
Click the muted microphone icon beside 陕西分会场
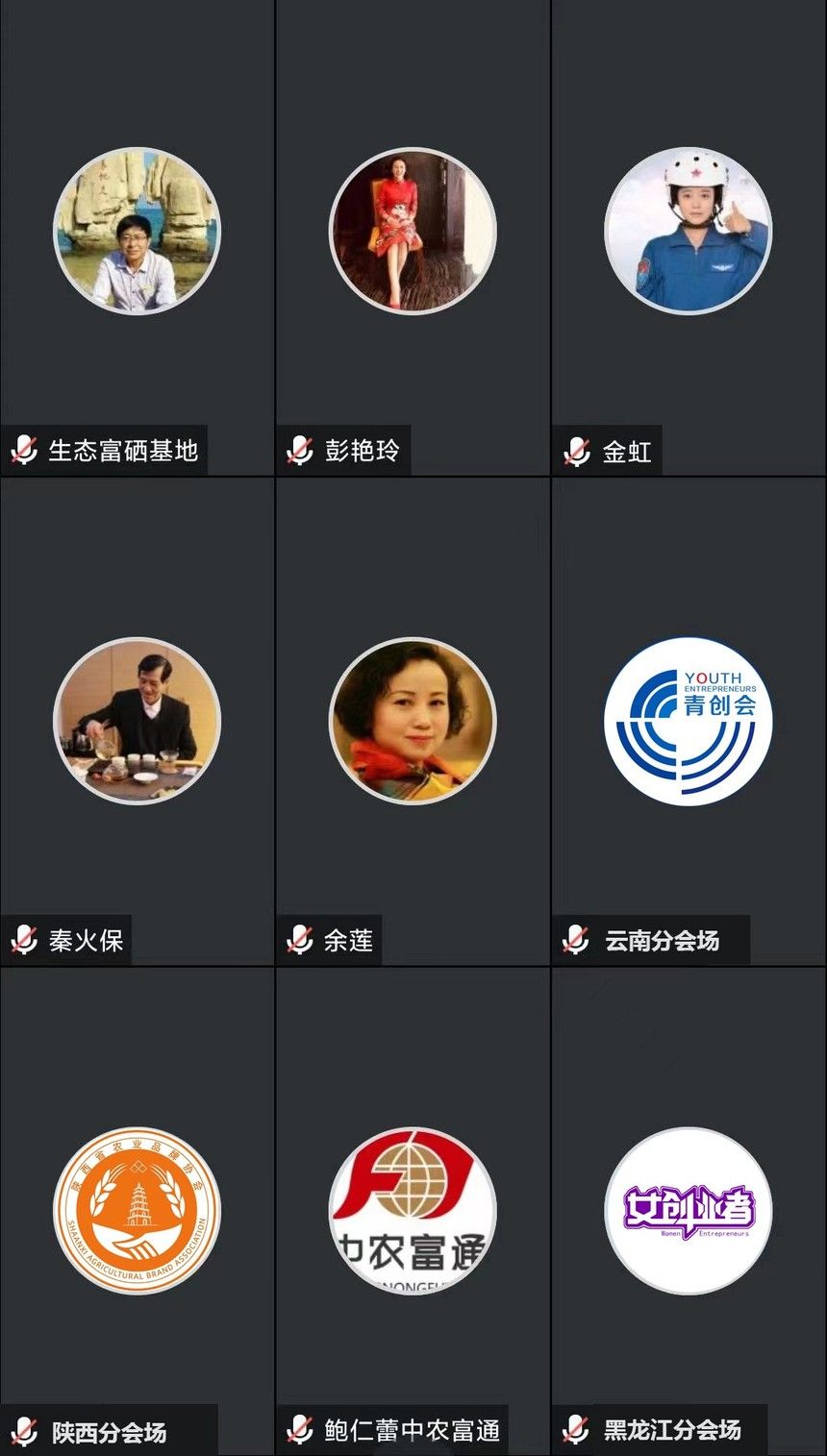(21, 1432)
